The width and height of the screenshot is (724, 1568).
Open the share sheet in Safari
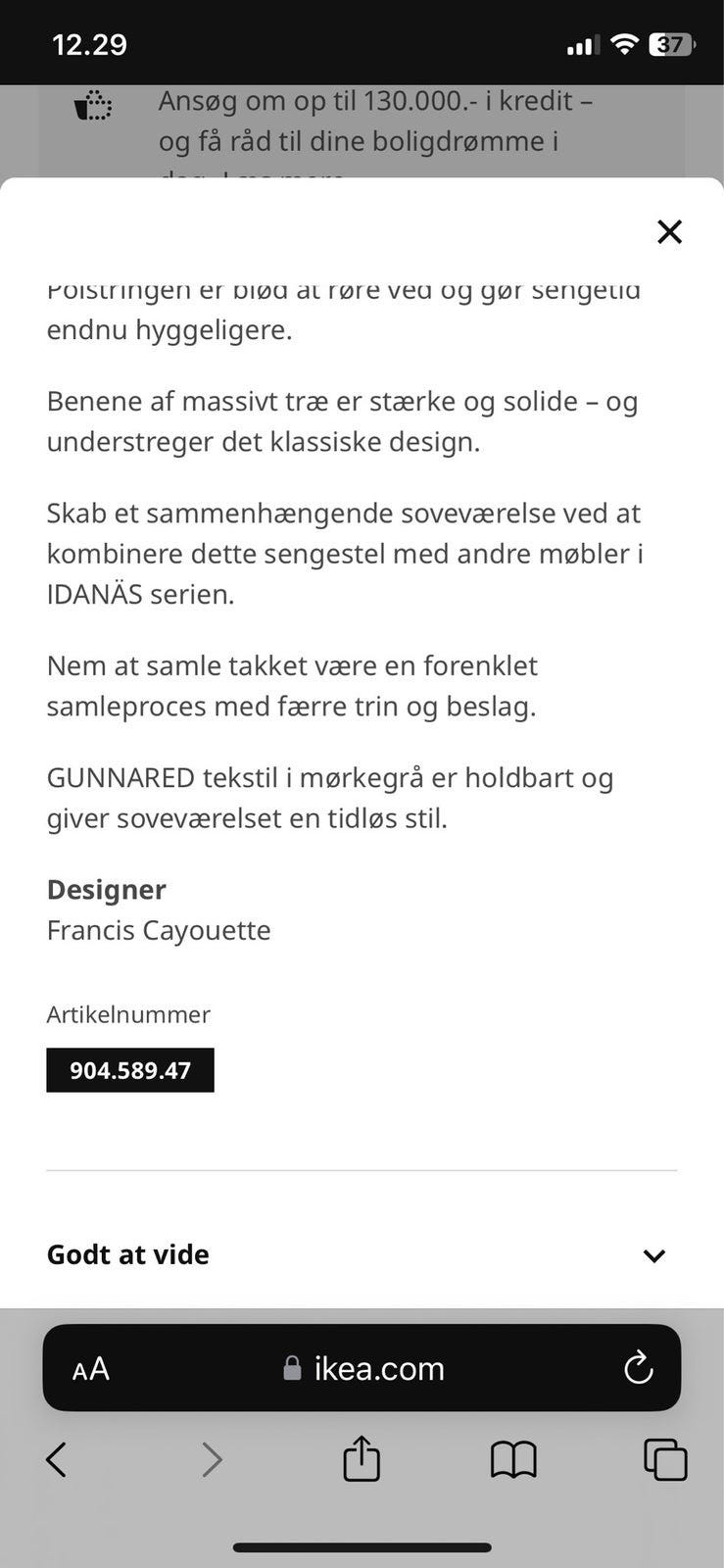(x=362, y=1459)
